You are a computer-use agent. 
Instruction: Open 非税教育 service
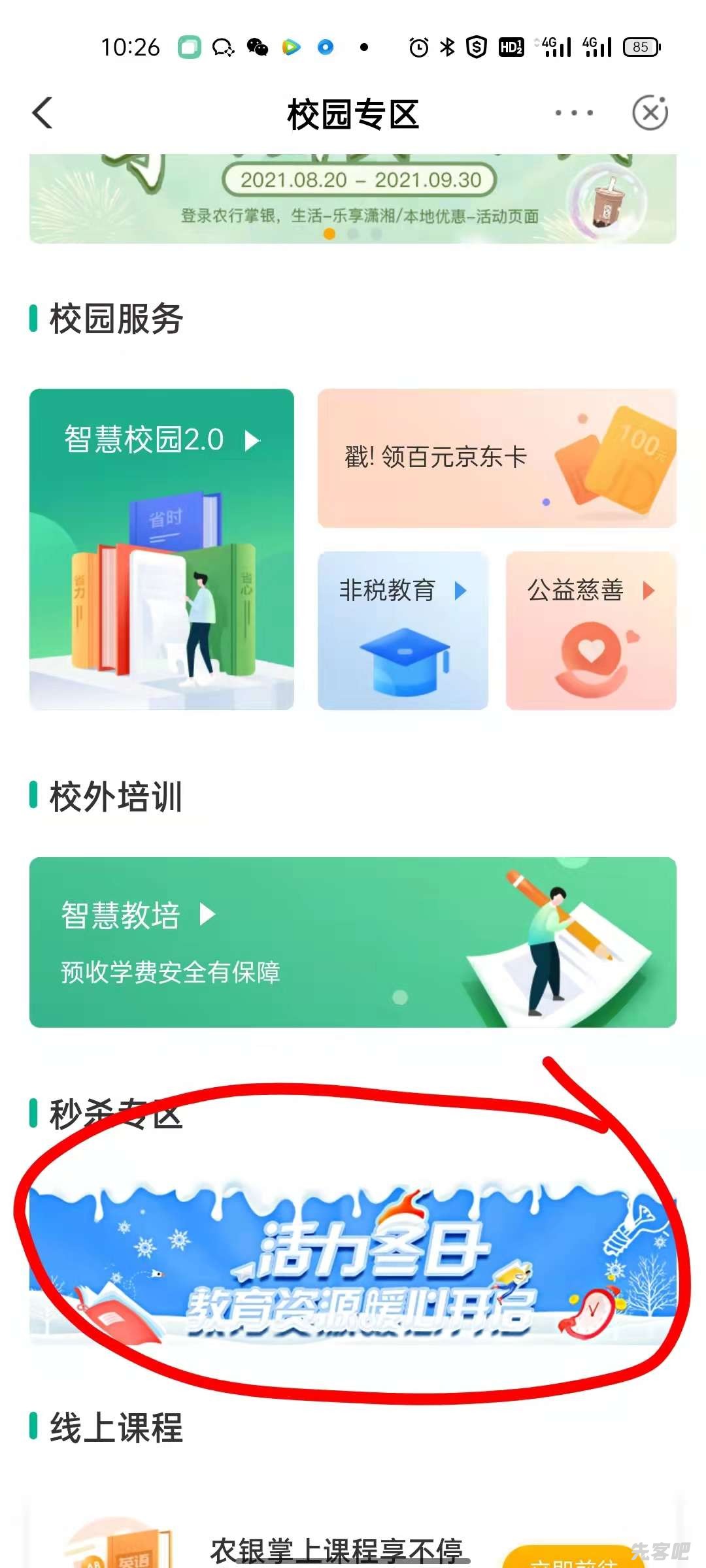[403, 630]
